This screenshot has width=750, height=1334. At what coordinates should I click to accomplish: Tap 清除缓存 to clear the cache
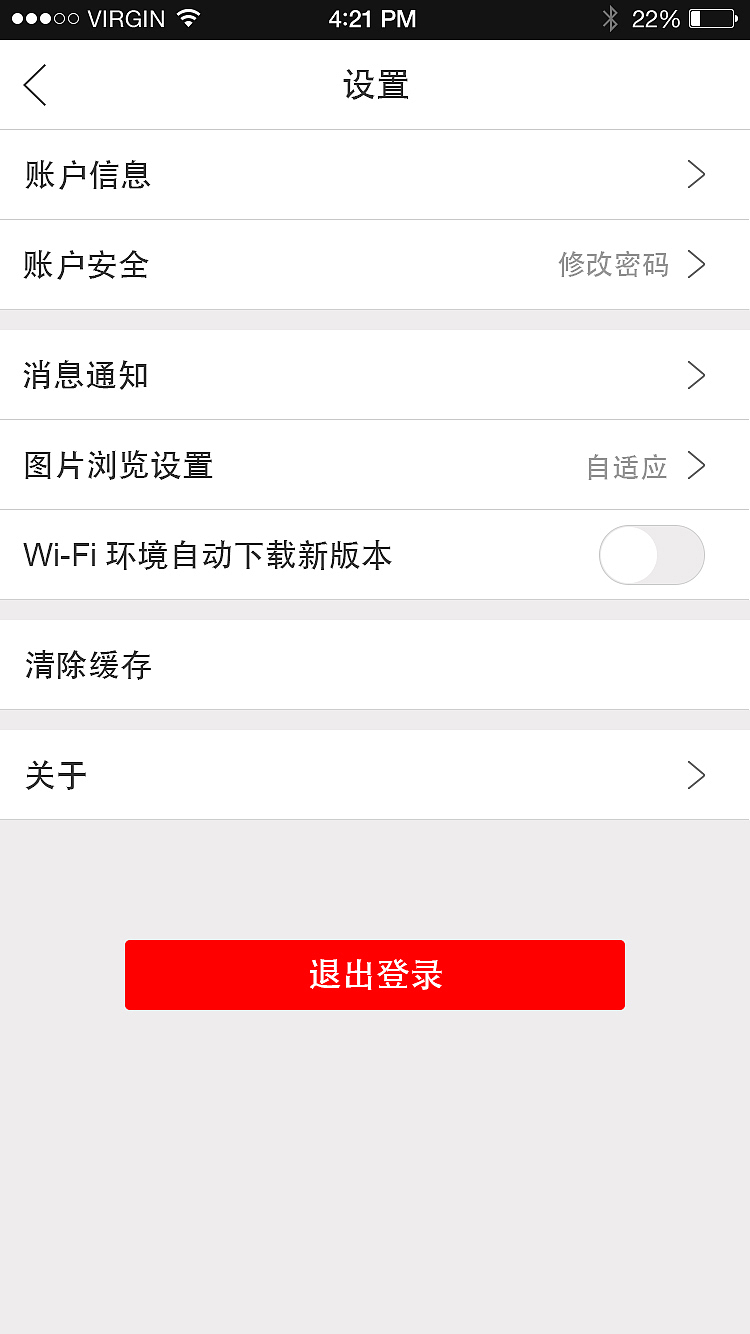click(375, 665)
